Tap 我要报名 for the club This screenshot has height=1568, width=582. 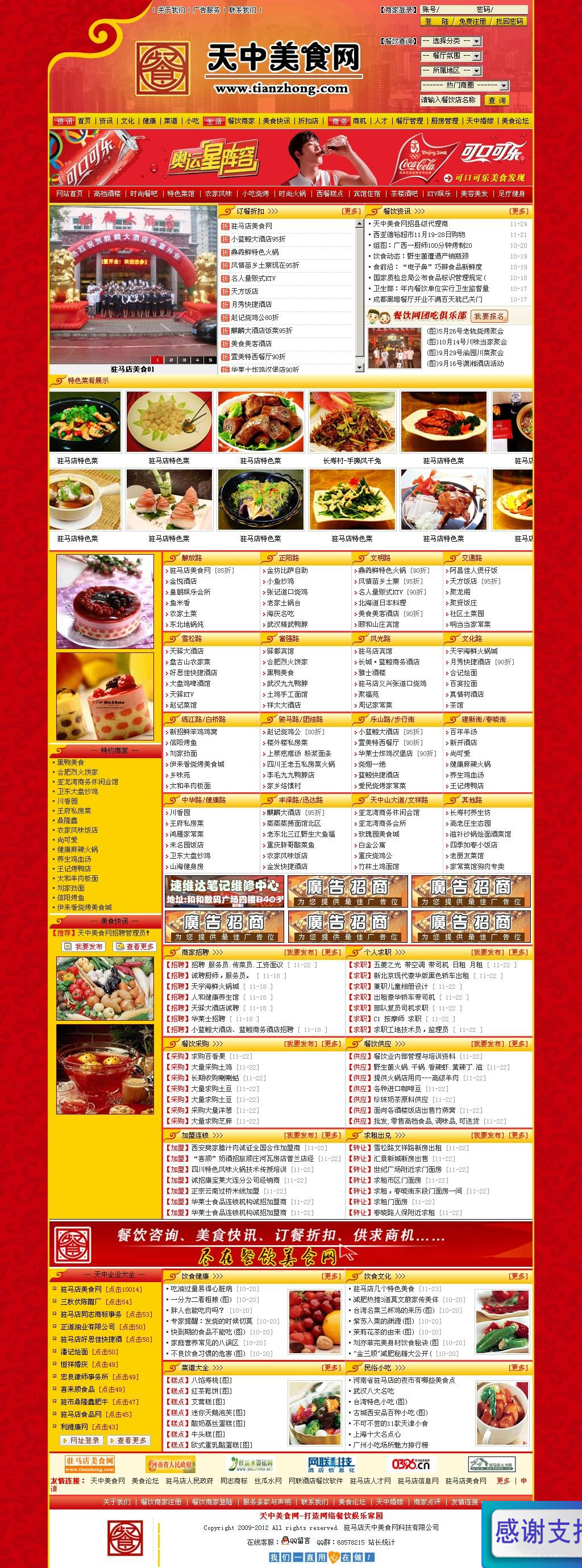point(489,317)
